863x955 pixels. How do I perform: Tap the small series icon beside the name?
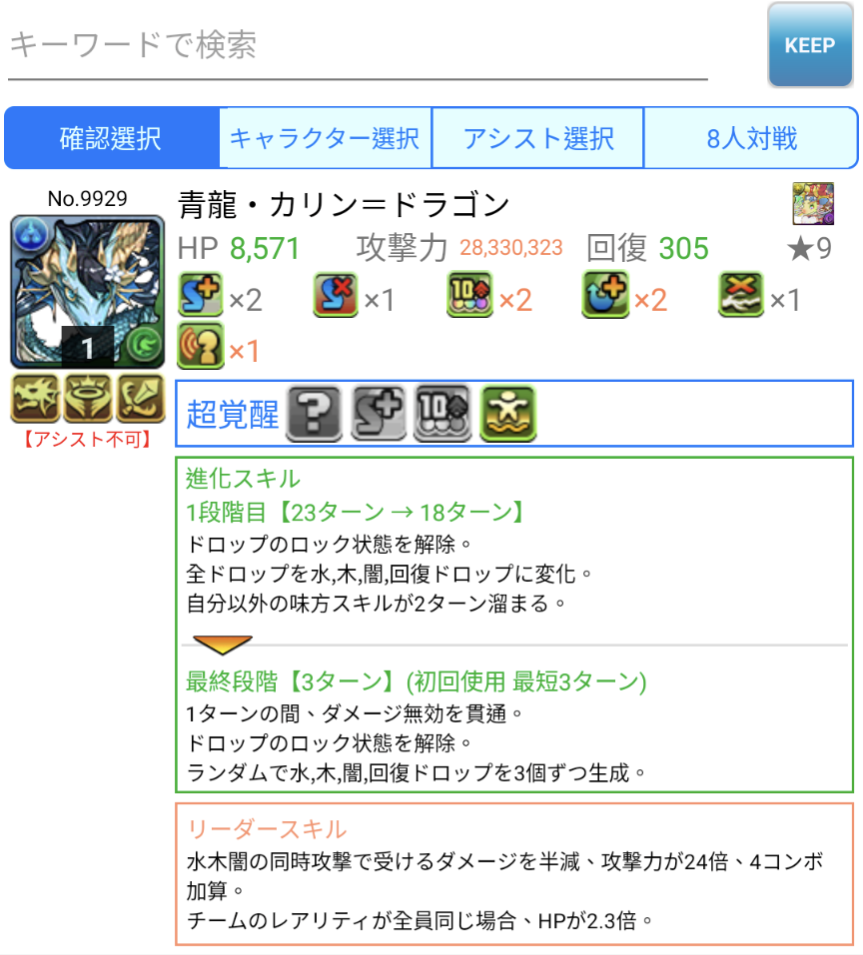[811, 204]
